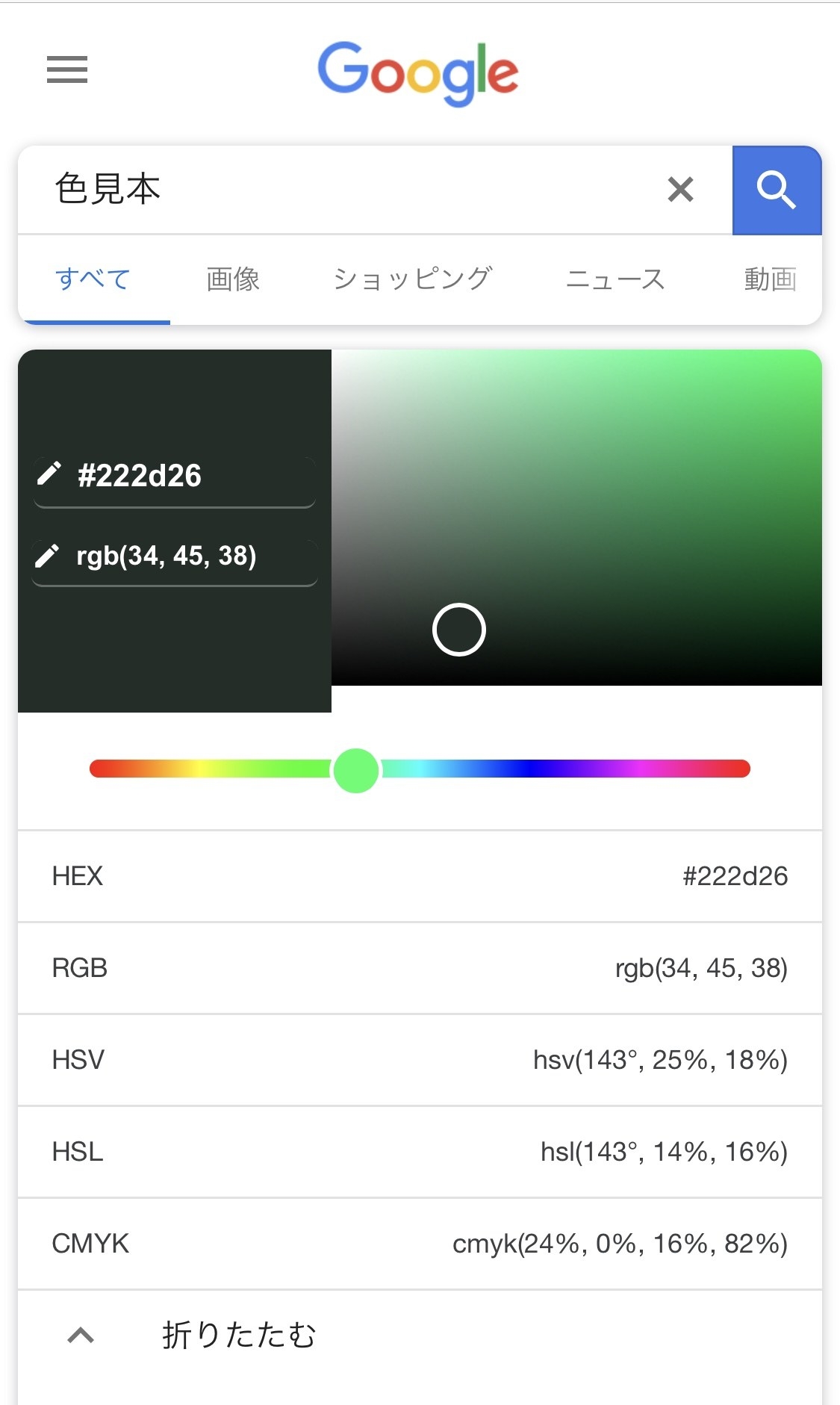Open the hamburger menu
The width and height of the screenshot is (840, 1405).
click(67, 69)
